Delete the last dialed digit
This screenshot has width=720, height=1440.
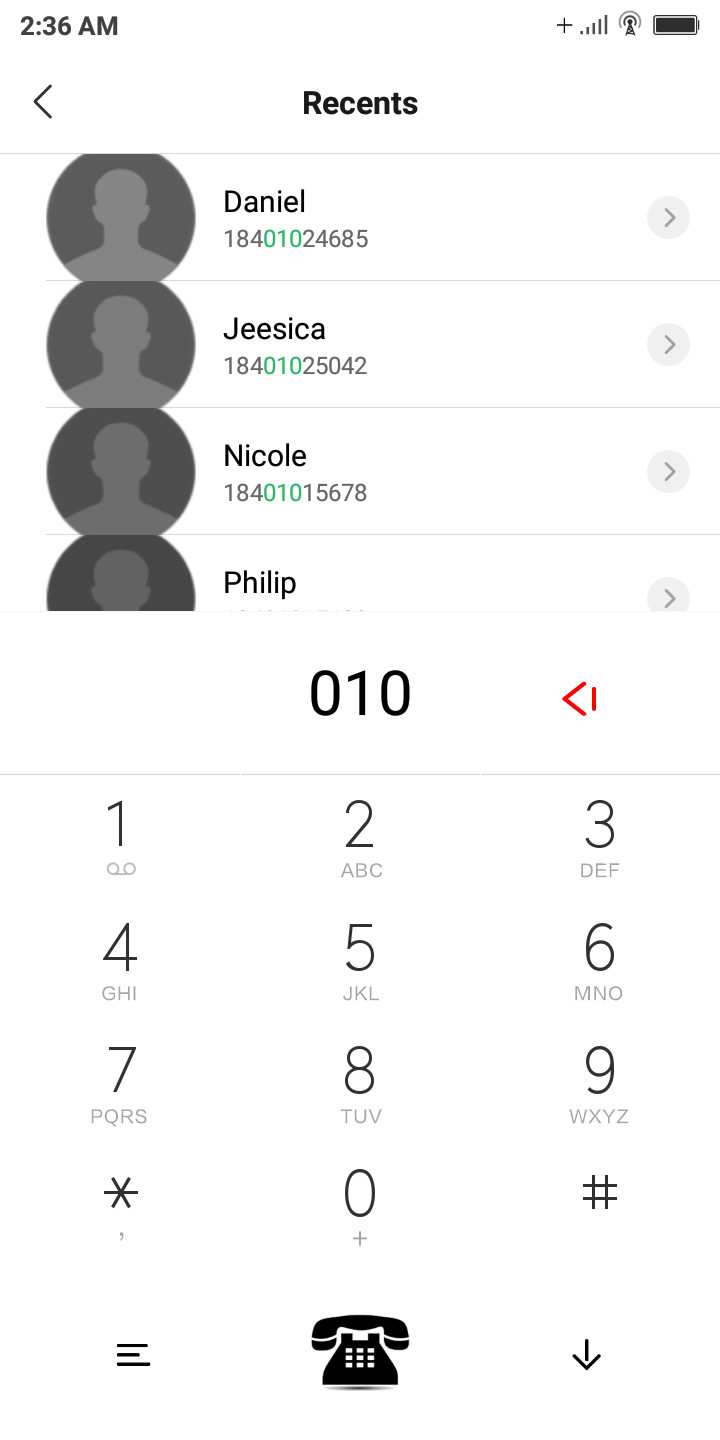point(580,699)
